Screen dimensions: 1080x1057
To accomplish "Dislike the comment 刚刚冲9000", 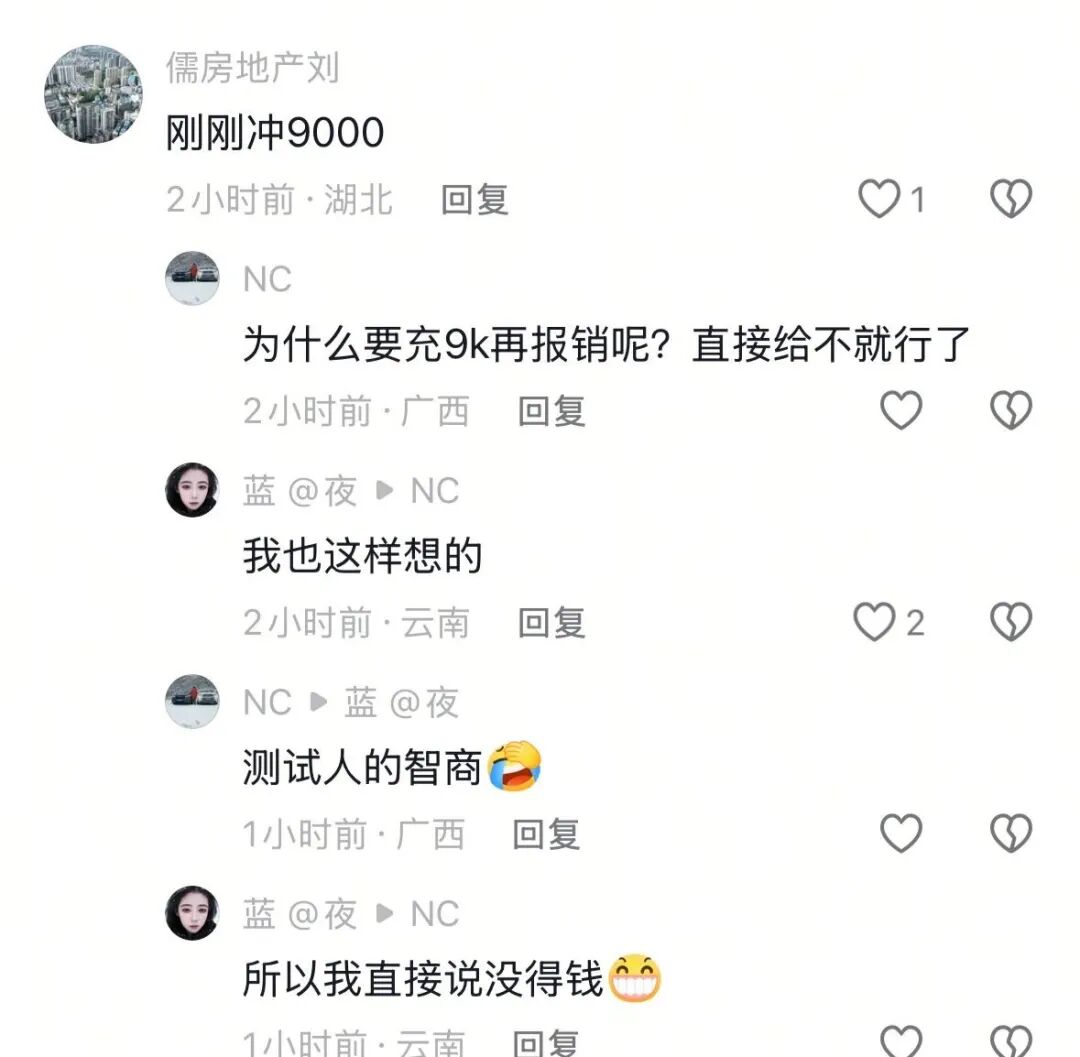I will tap(1010, 200).
